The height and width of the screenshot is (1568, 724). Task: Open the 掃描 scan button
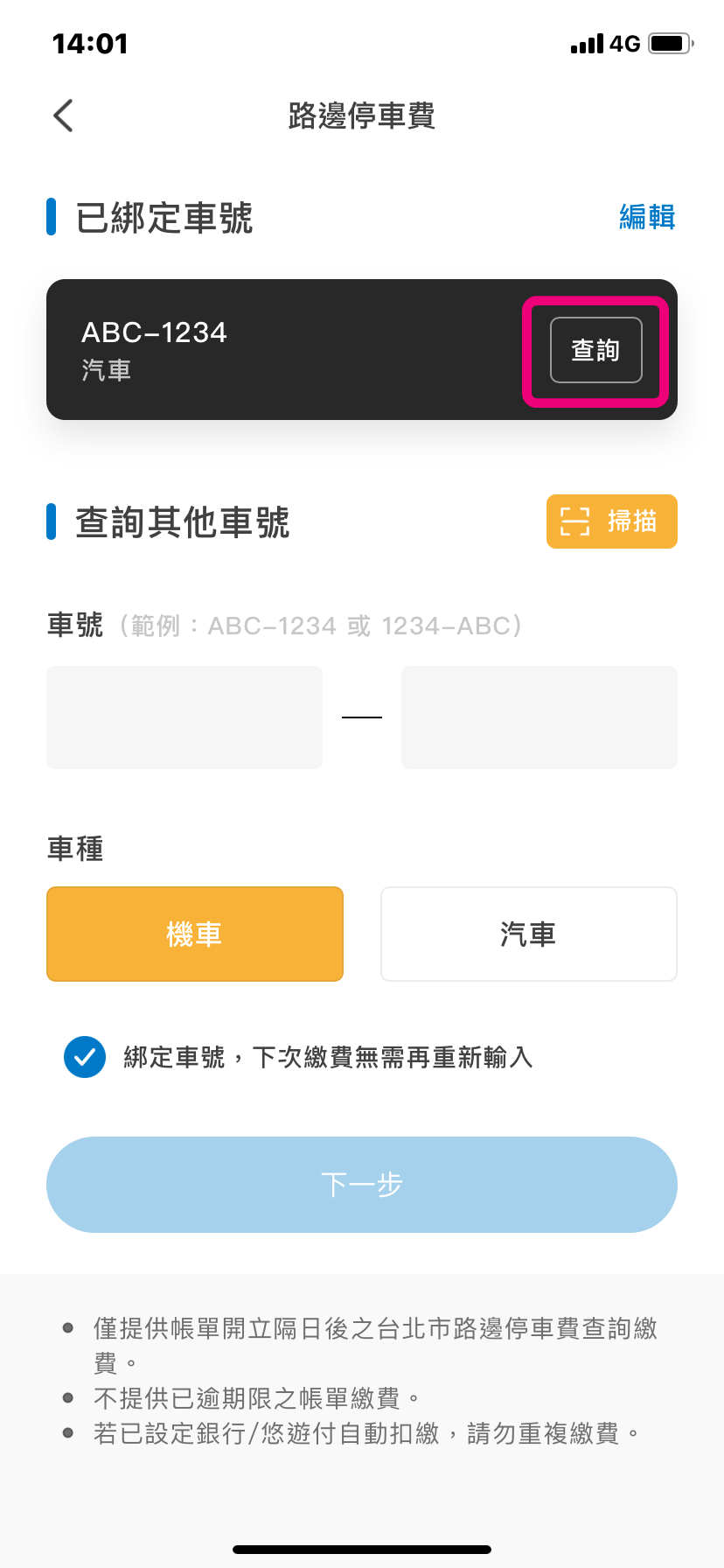tap(611, 521)
